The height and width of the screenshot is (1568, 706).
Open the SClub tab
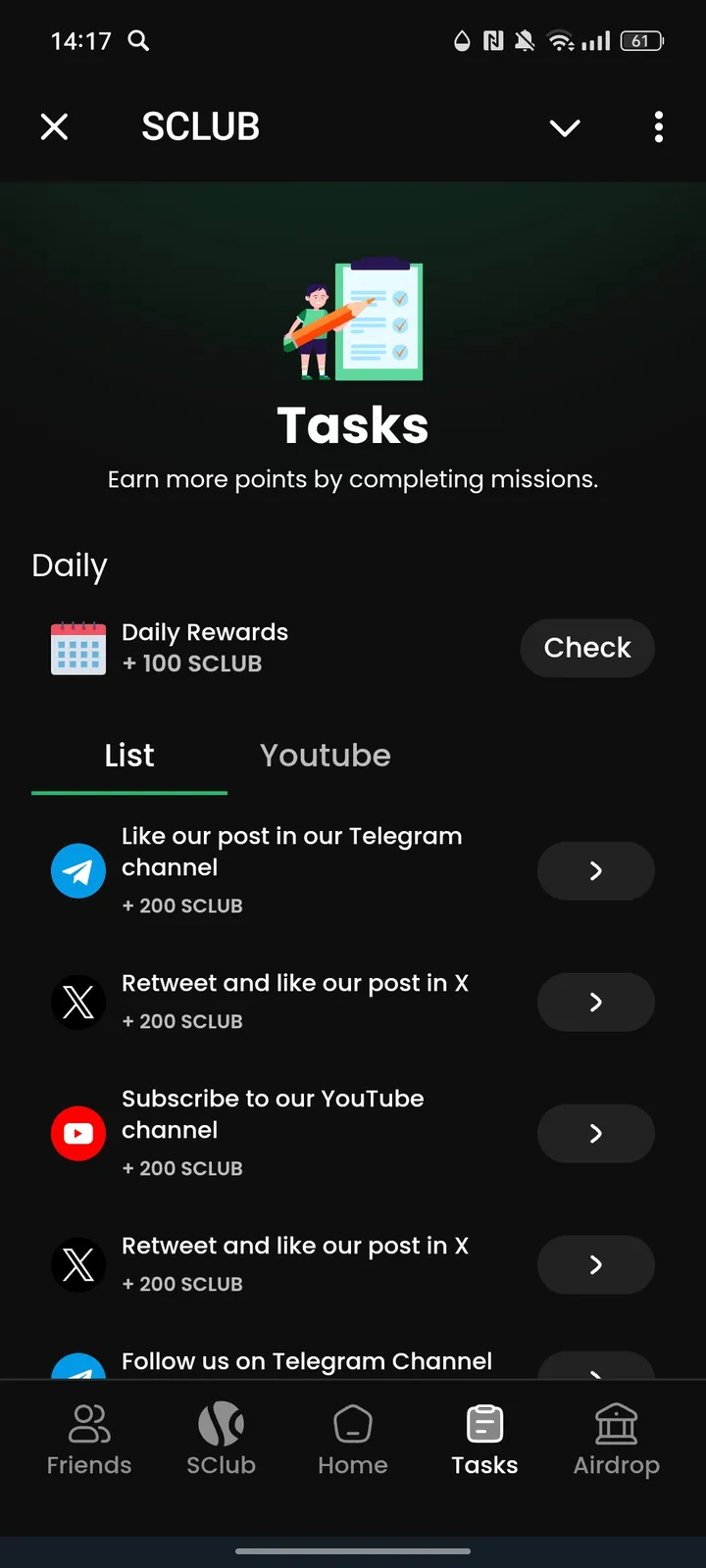pos(221,1439)
